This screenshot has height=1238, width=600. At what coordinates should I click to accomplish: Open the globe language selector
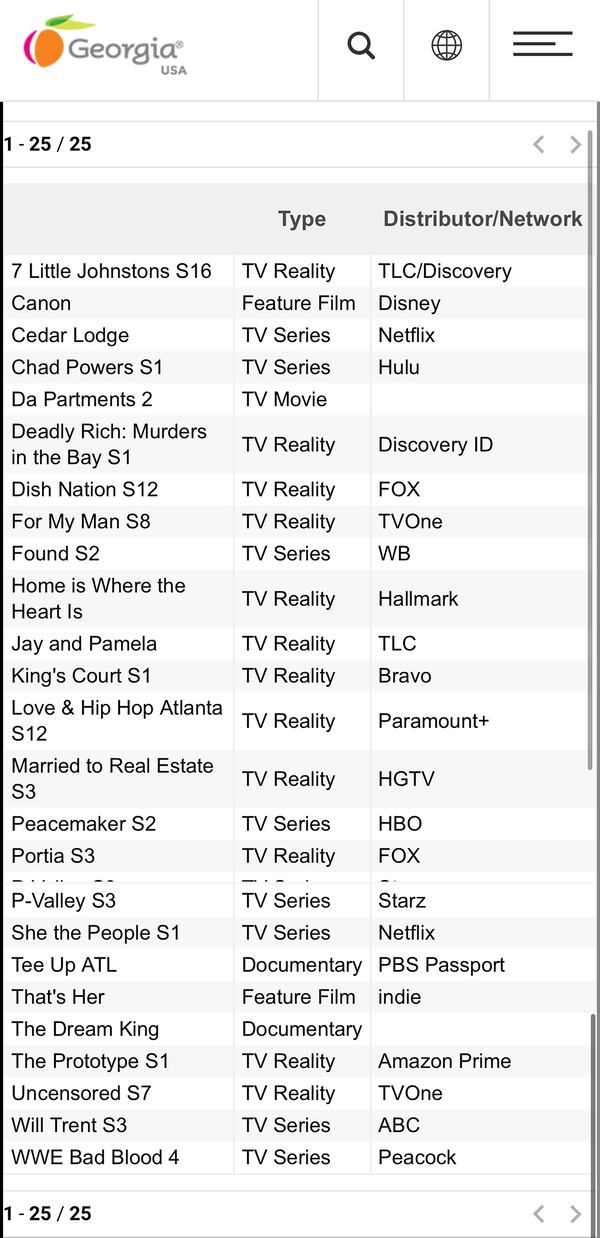pyautogui.click(x=446, y=46)
